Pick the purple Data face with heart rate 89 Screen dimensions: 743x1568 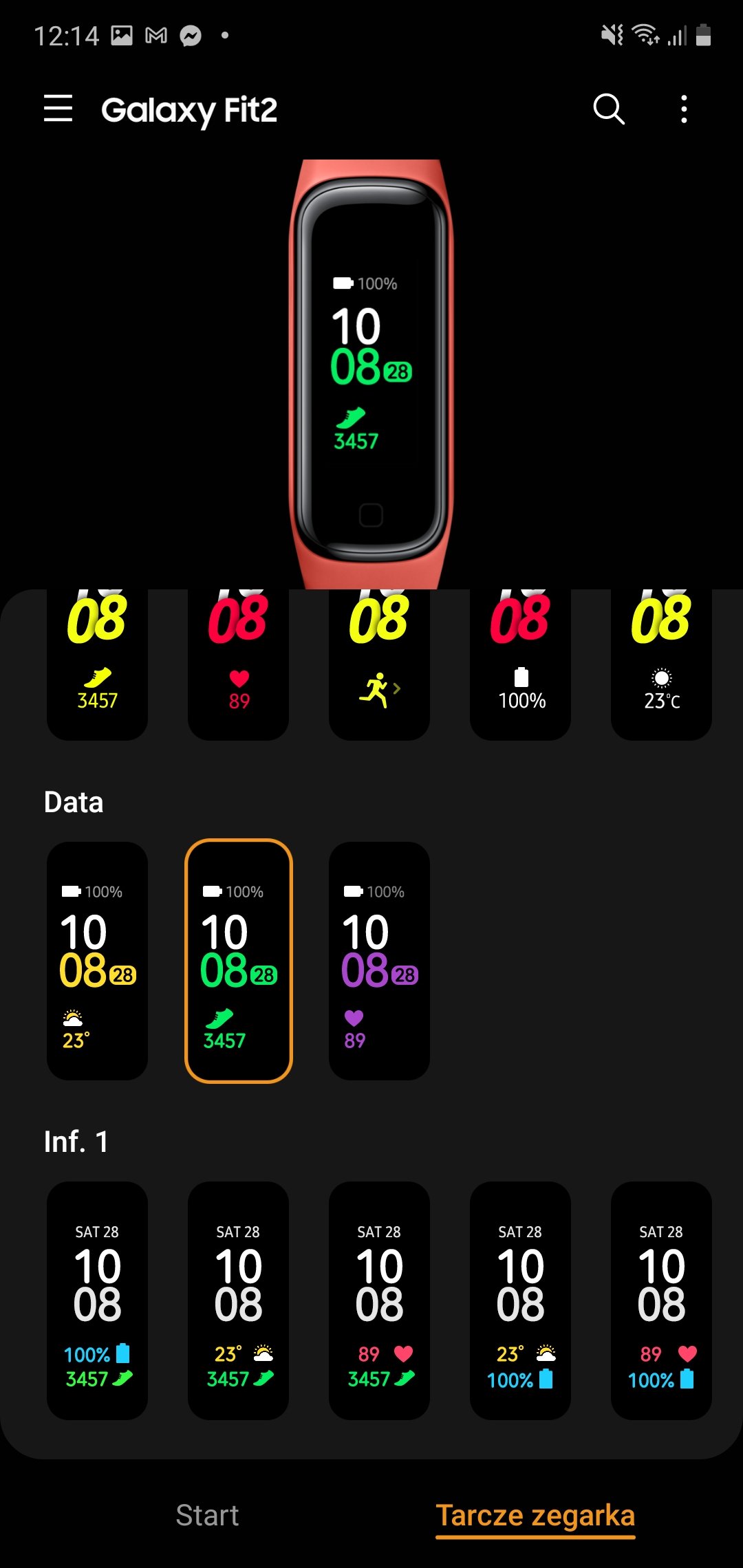pos(379,961)
